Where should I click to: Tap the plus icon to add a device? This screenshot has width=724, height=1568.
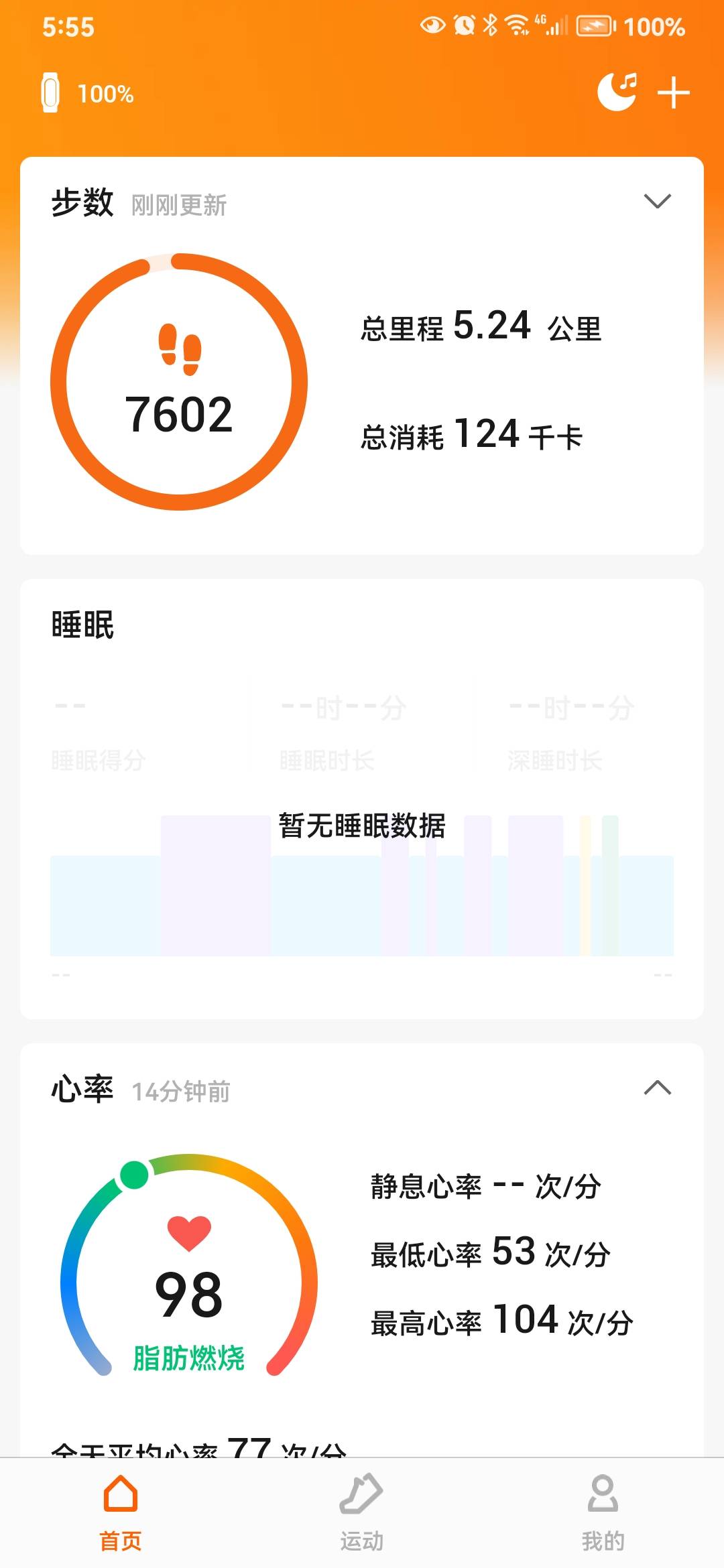[x=674, y=92]
